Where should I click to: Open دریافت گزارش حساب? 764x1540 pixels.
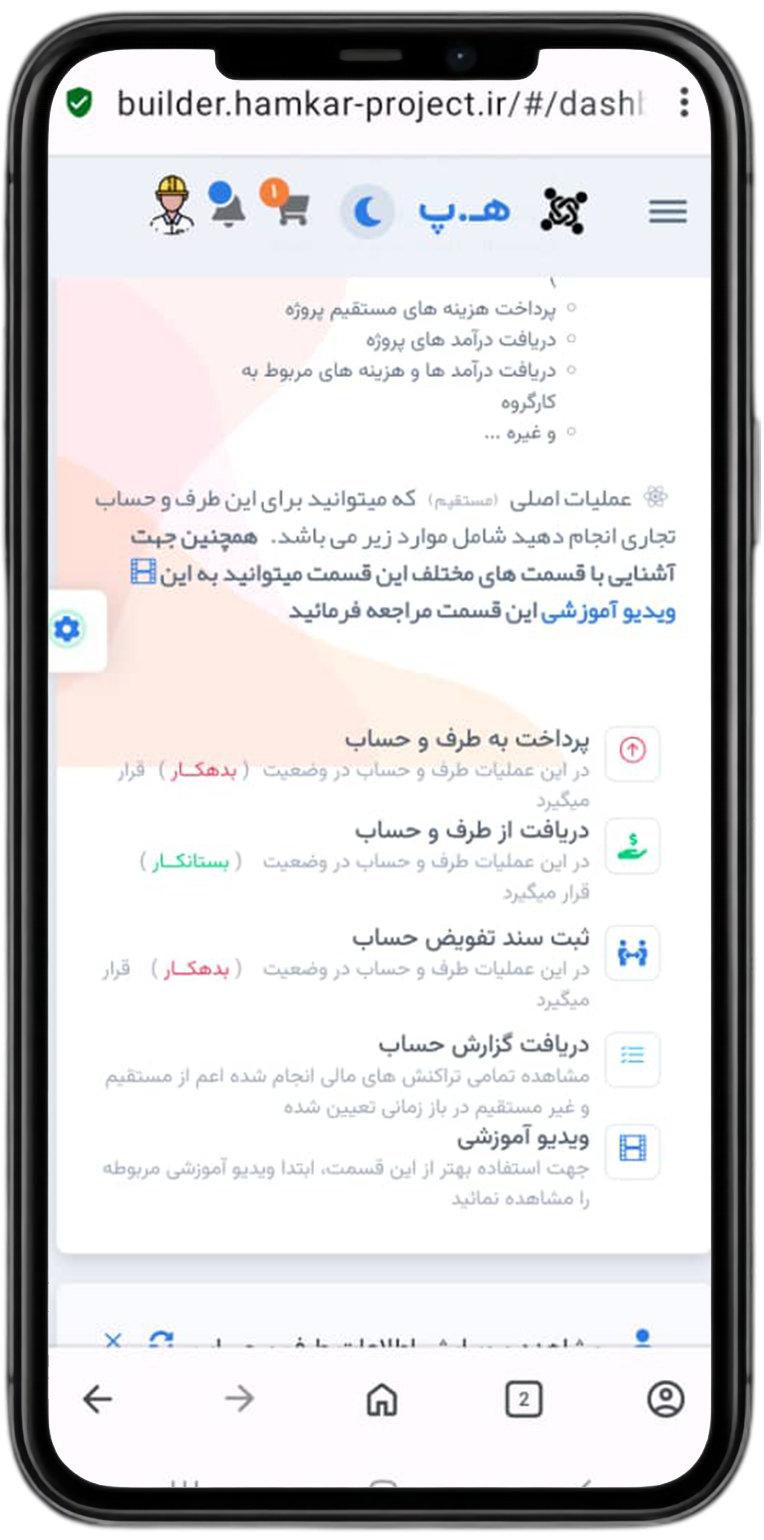pyautogui.click(x=484, y=1045)
